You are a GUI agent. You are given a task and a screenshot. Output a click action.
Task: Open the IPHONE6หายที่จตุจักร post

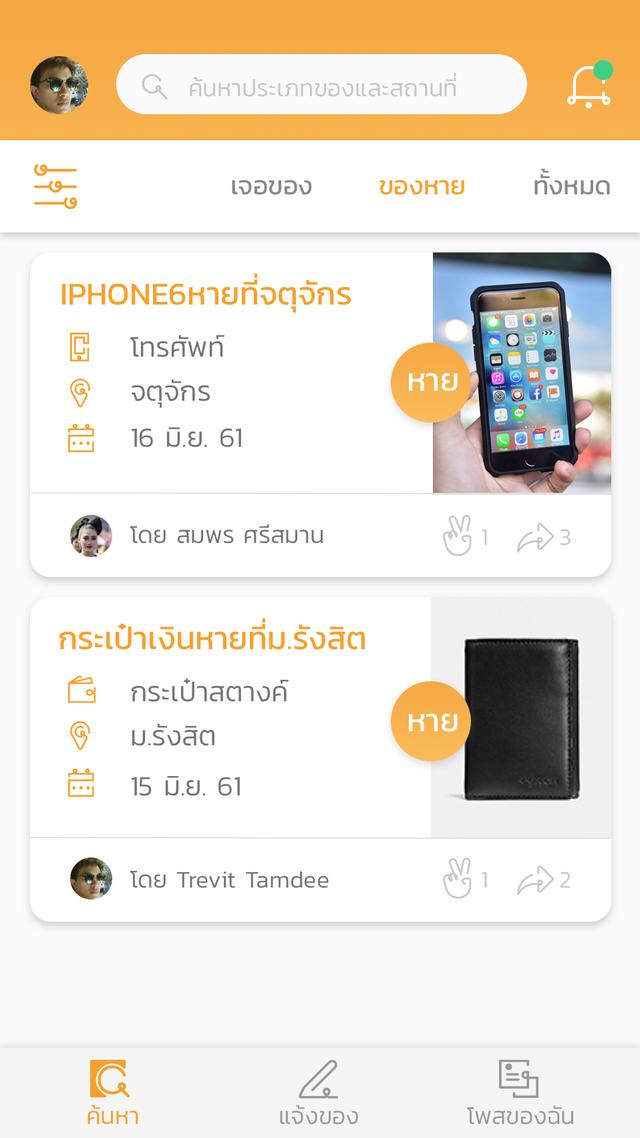pyautogui.click(x=206, y=296)
